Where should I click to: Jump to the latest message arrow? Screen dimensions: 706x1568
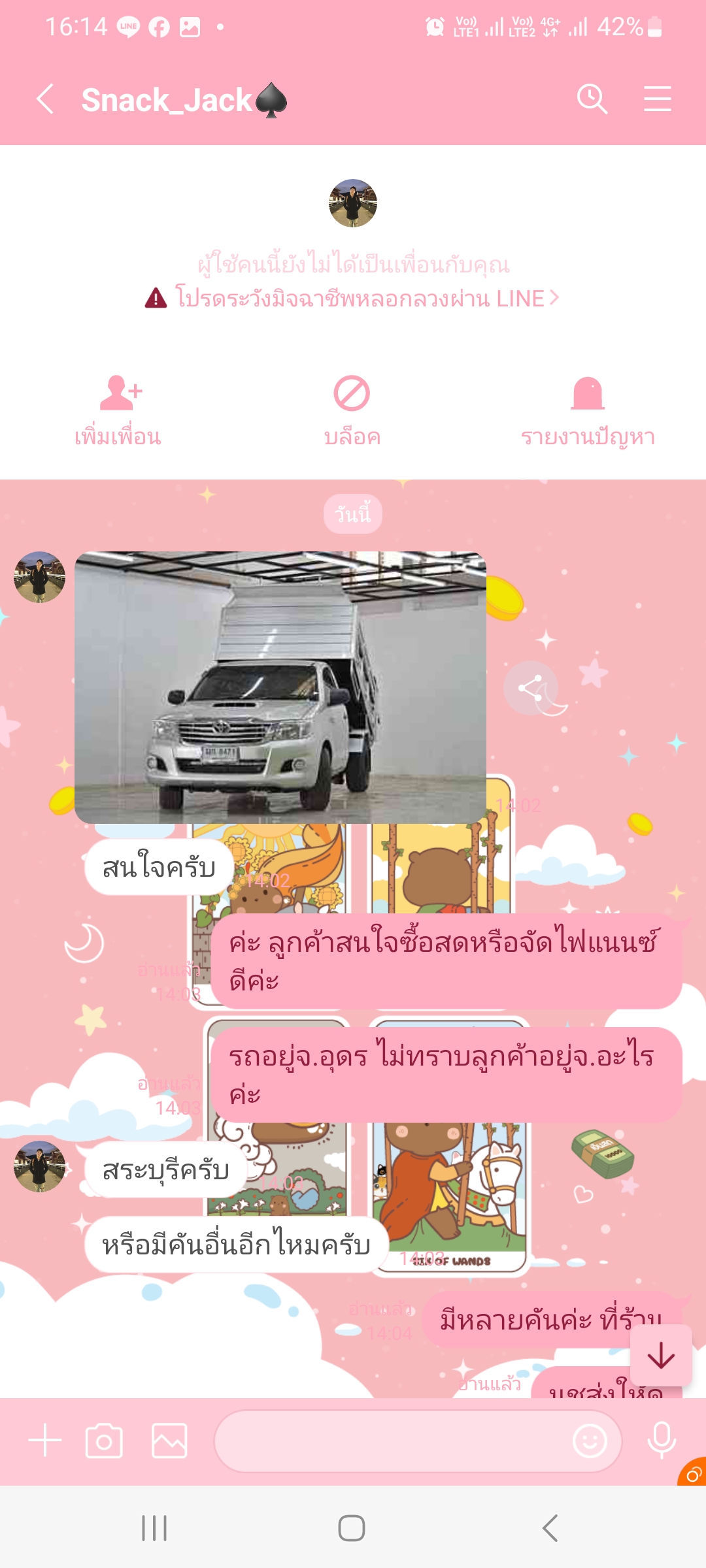point(661,1356)
